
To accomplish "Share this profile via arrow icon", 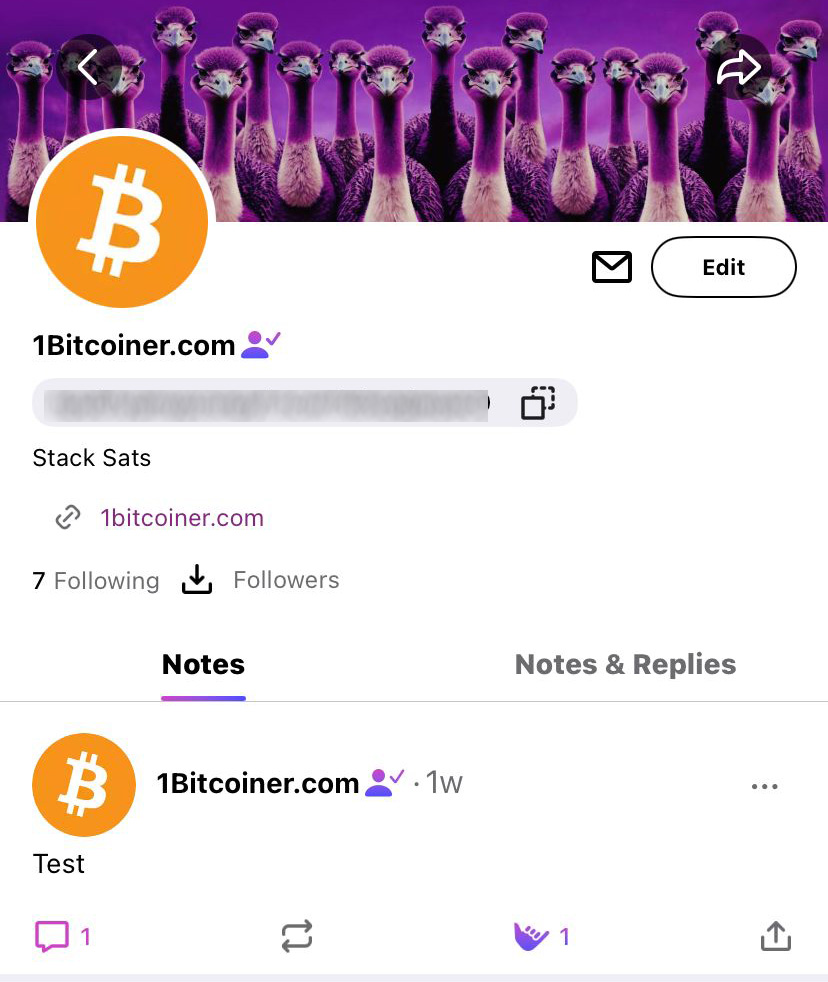I will [739, 67].
